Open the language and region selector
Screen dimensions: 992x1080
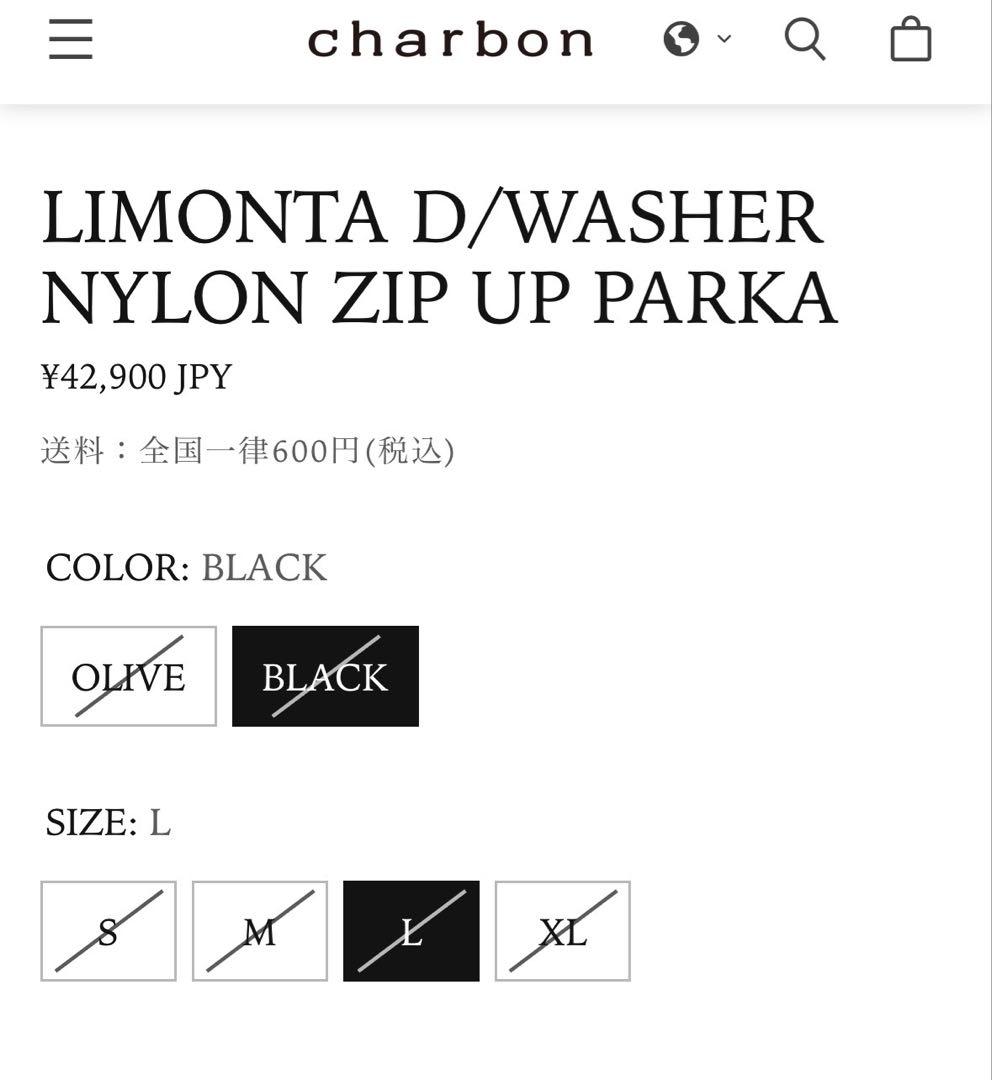[x=697, y=40]
